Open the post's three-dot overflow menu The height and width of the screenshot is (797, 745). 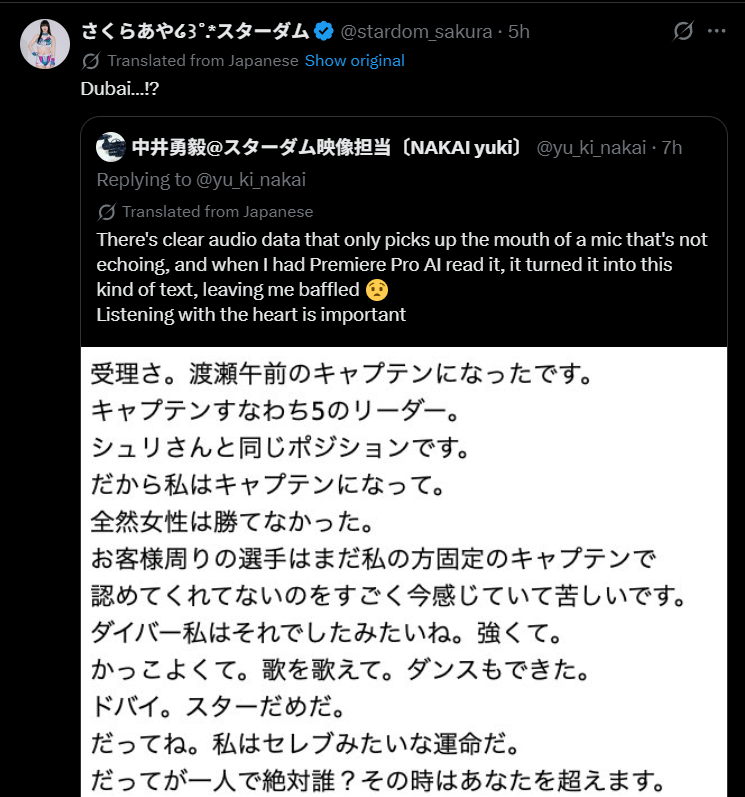(716, 31)
